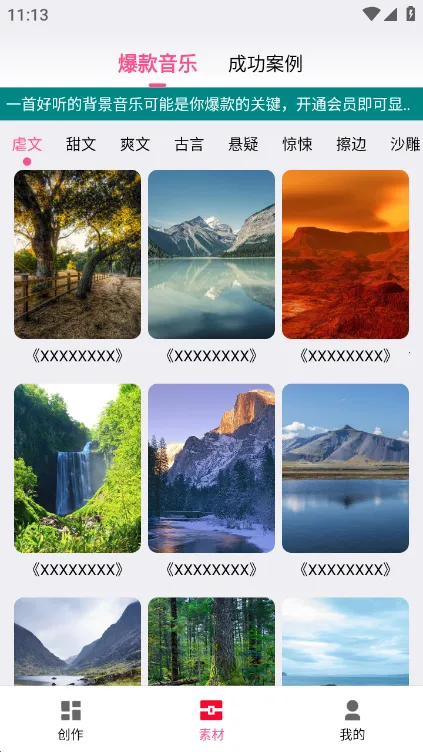Choose the 爽文 category
This screenshot has height=752, width=423.
(135, 144)
